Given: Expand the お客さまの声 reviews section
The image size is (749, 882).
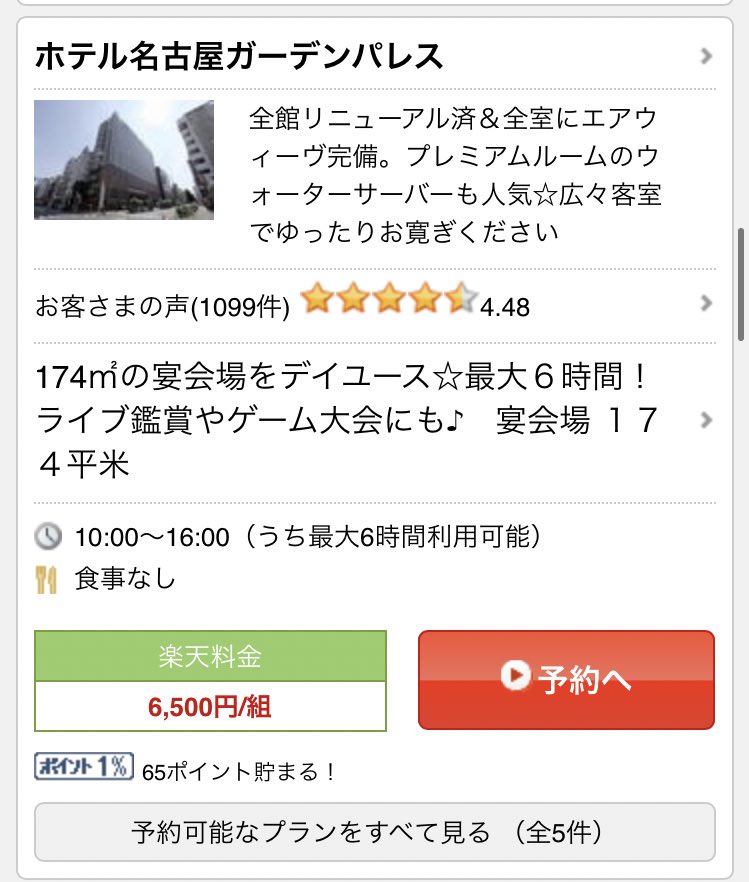Looking at the screenshot, I should click(x=375, y=302).
